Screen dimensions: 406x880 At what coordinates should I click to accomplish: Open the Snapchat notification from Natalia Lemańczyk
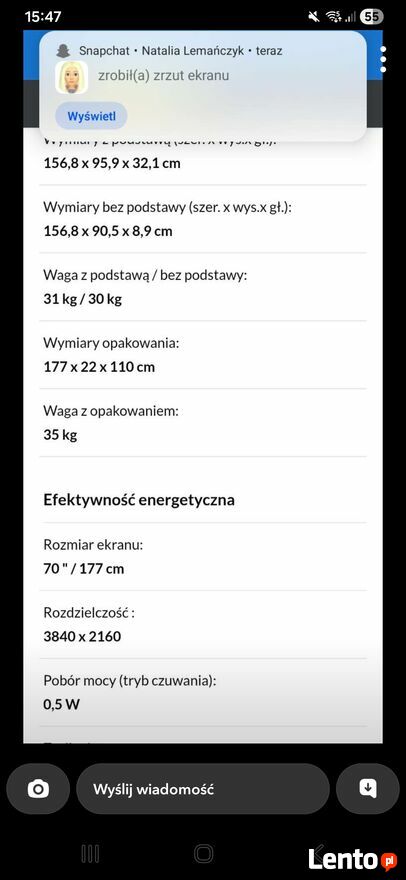click(x=203, y=85)
